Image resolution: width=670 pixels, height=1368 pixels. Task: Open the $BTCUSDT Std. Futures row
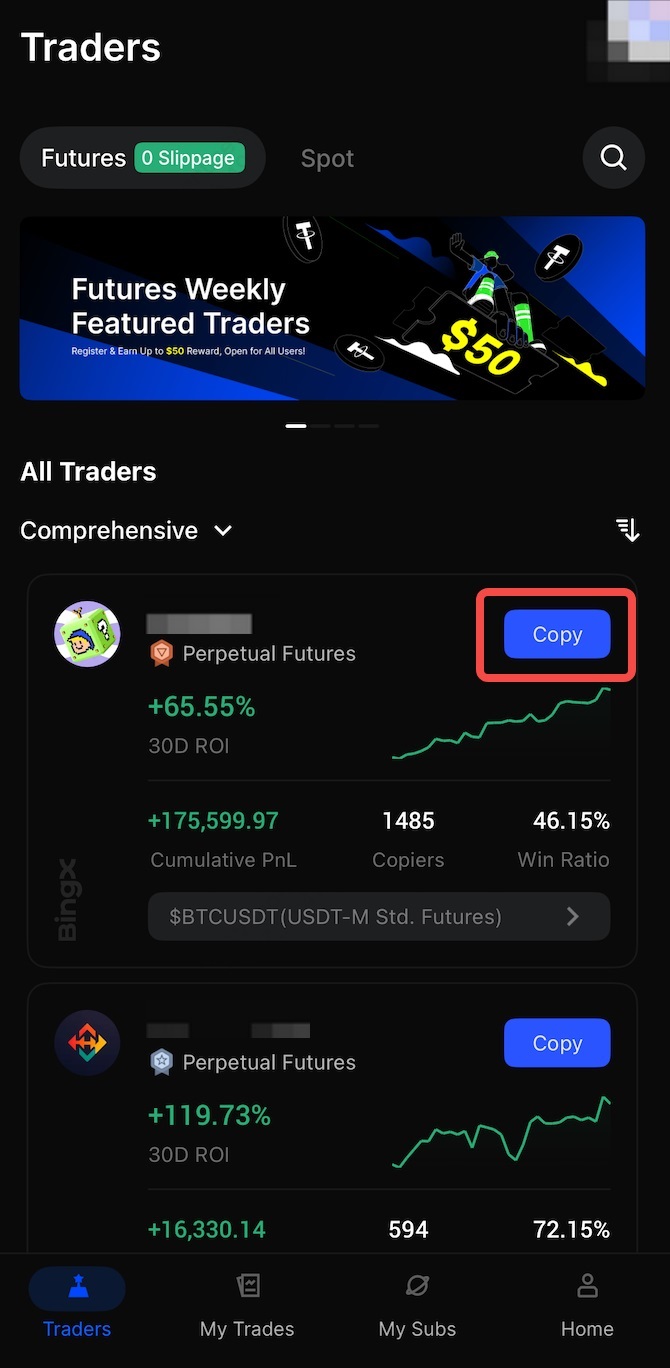click(x=378, y=916)
